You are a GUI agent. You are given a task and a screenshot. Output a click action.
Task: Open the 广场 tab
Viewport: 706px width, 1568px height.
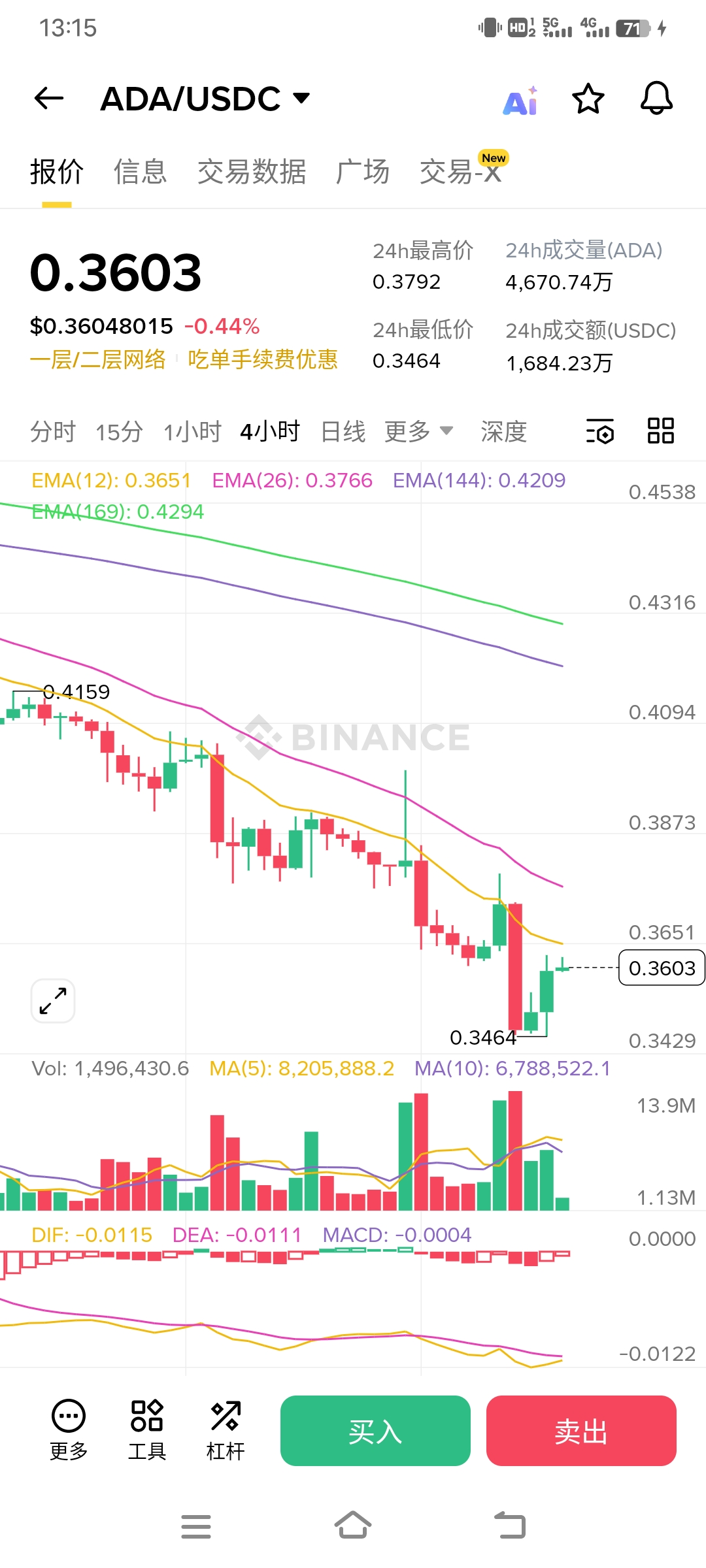point(363,172)
